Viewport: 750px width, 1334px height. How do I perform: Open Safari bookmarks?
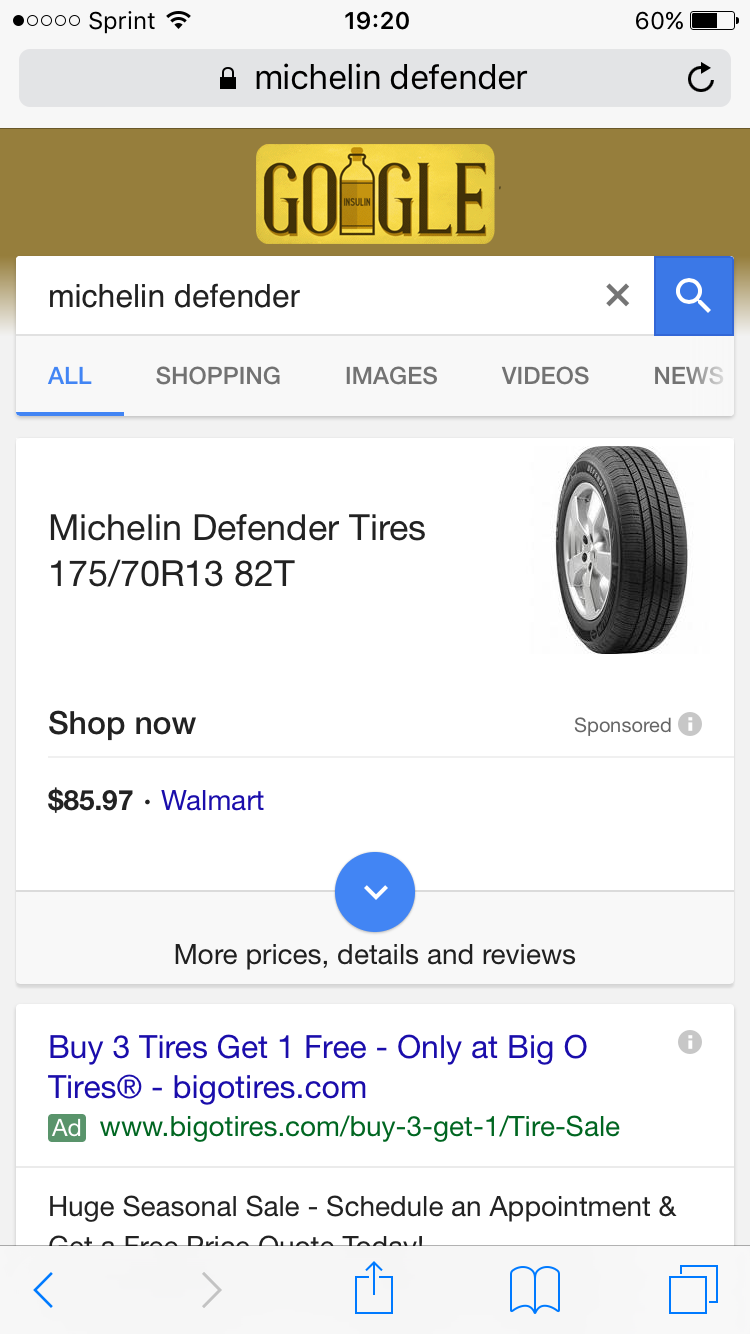(534, 1290)
